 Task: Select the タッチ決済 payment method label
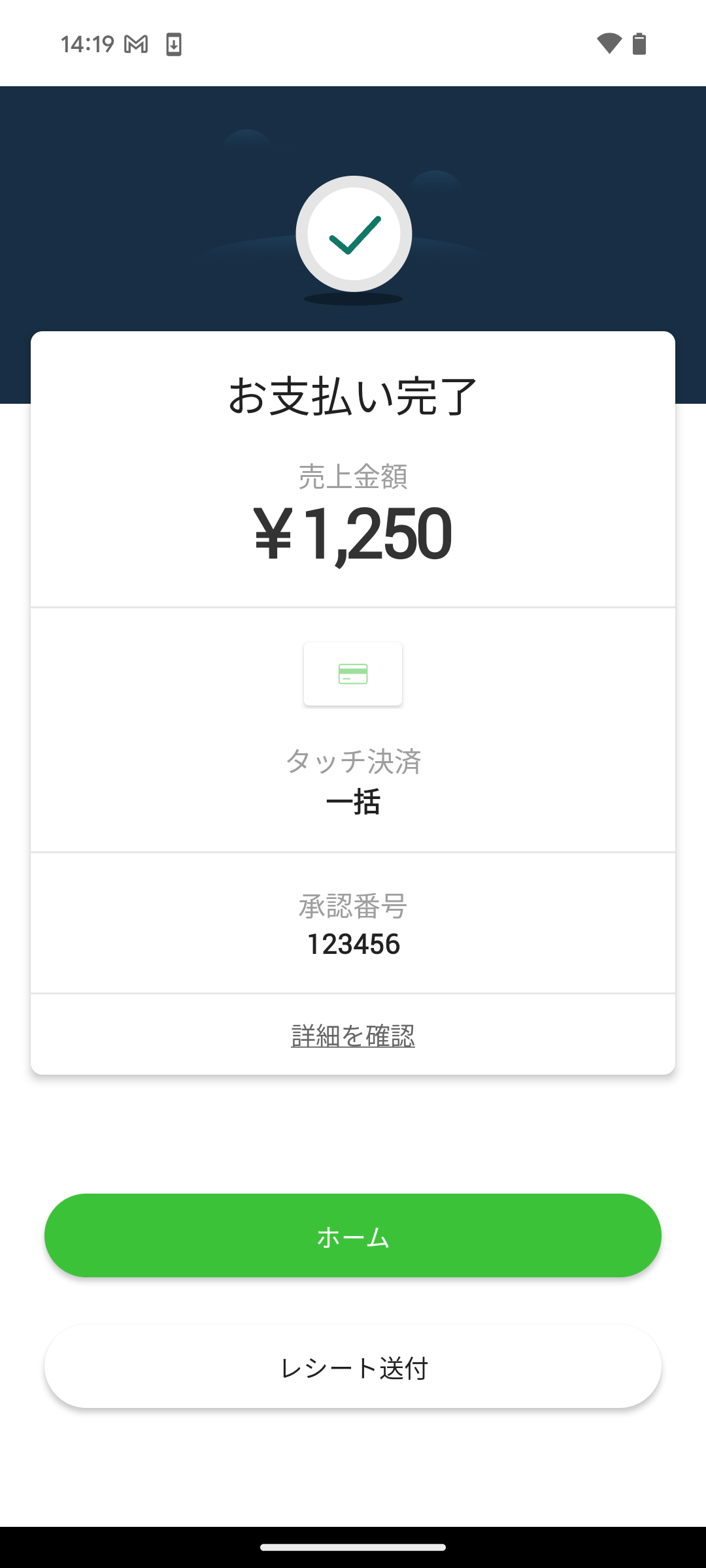coord(353,760)
